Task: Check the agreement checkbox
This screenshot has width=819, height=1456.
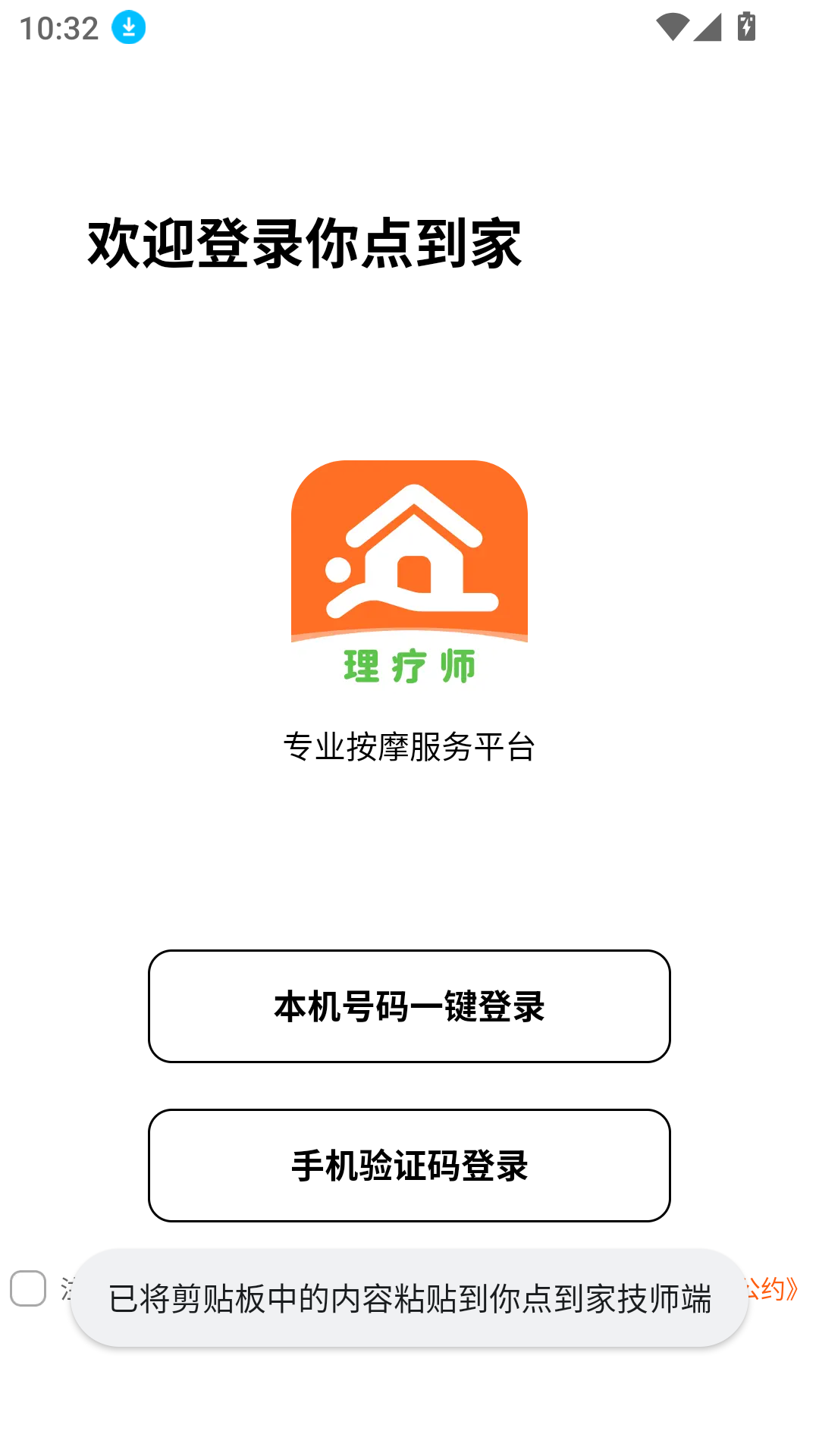Action: click(28, 1288)
